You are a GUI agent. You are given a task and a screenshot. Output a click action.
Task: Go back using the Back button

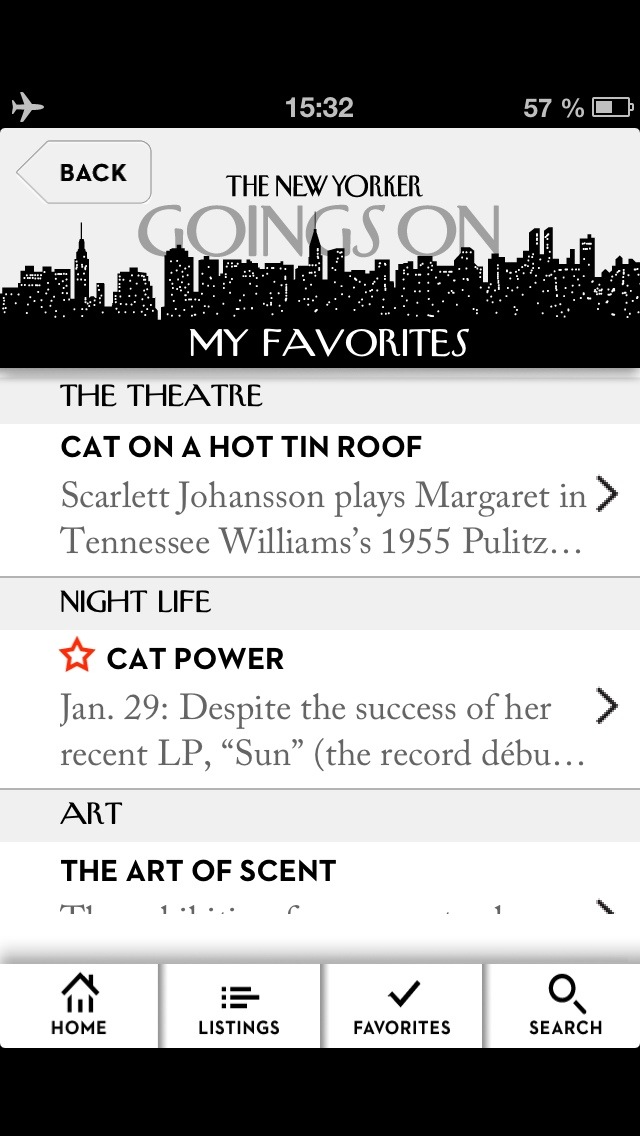(84, 172)
